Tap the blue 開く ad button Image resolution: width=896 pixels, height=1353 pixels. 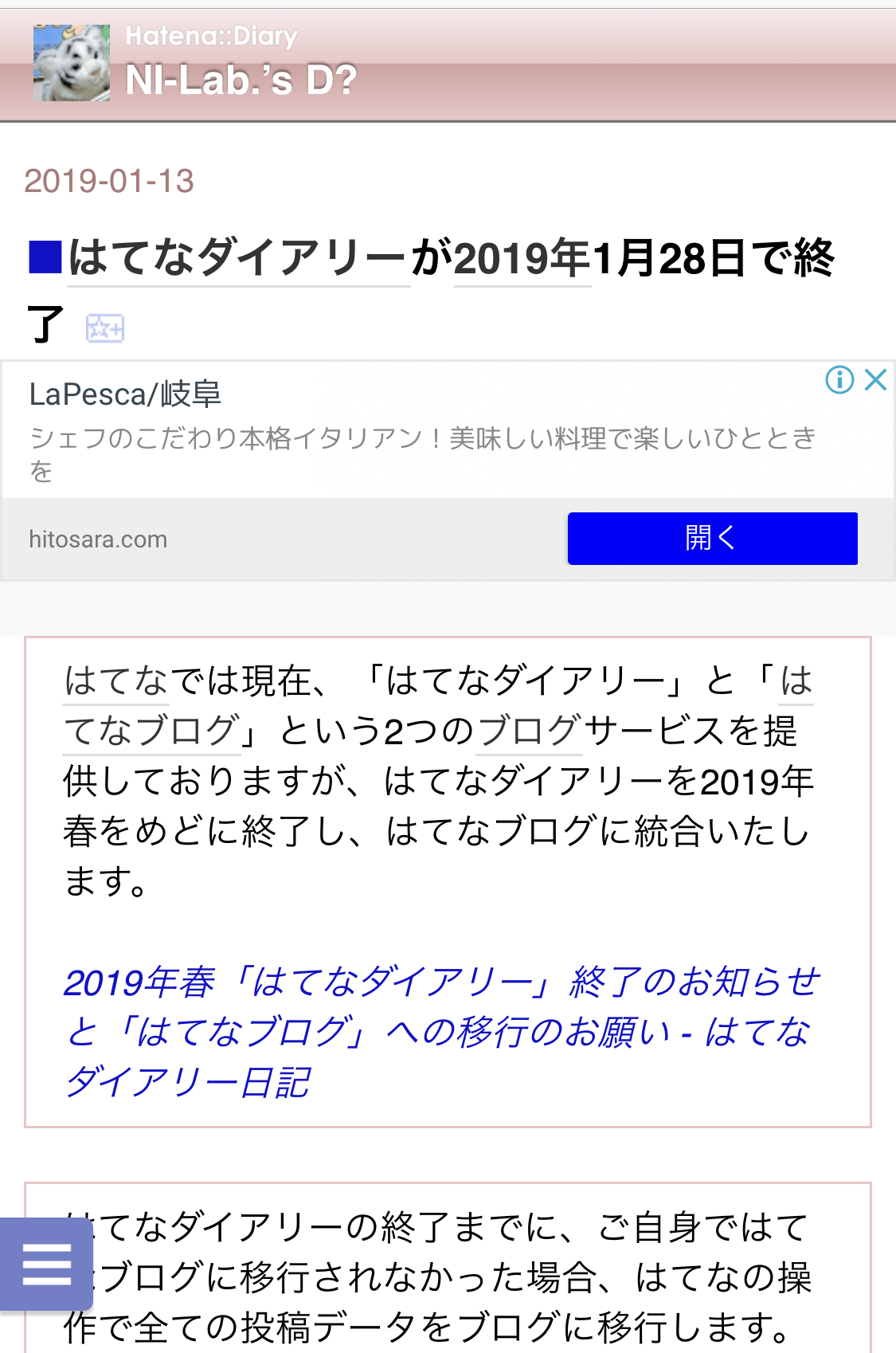pyautogui.click(x=712, y=539)
